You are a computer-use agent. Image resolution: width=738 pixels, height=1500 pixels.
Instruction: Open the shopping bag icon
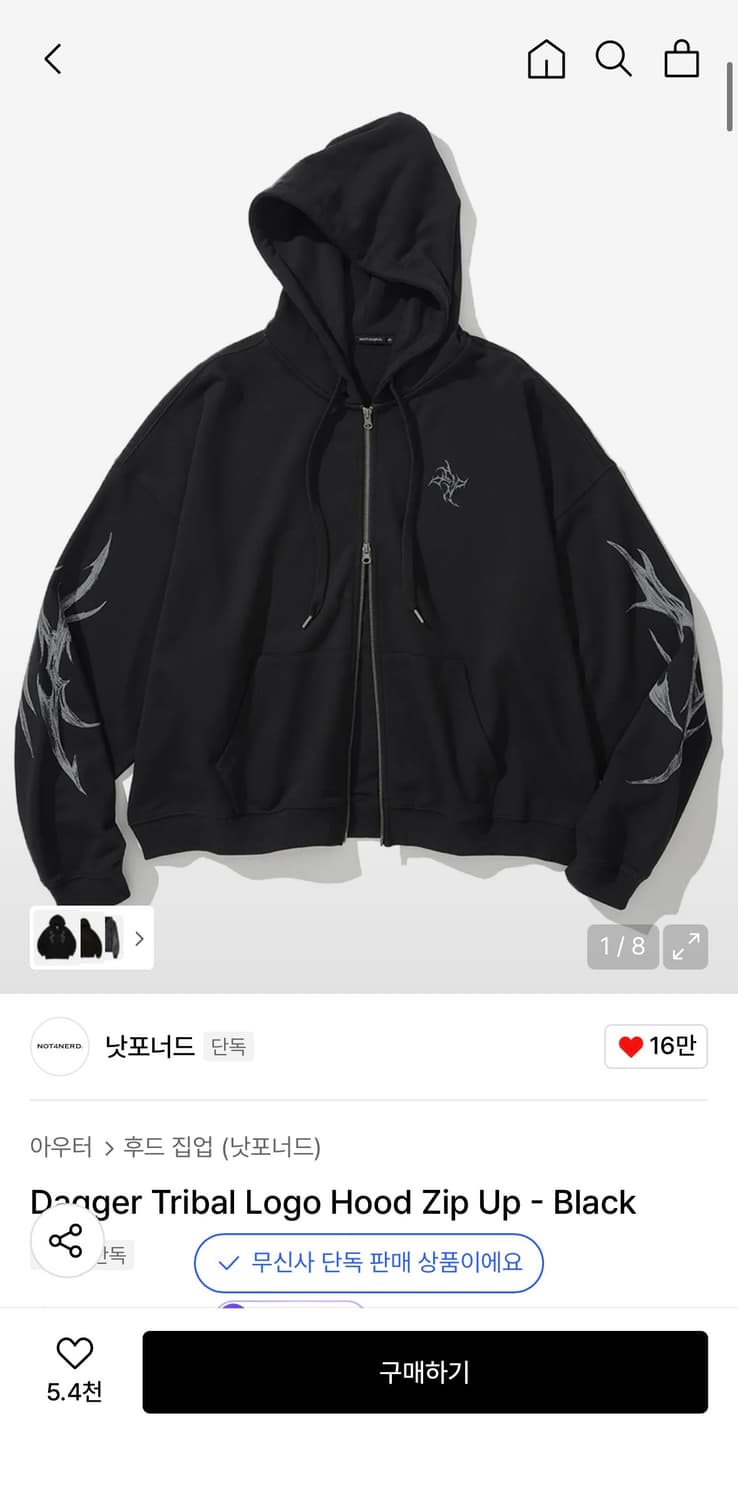click(x=682, y=59)
